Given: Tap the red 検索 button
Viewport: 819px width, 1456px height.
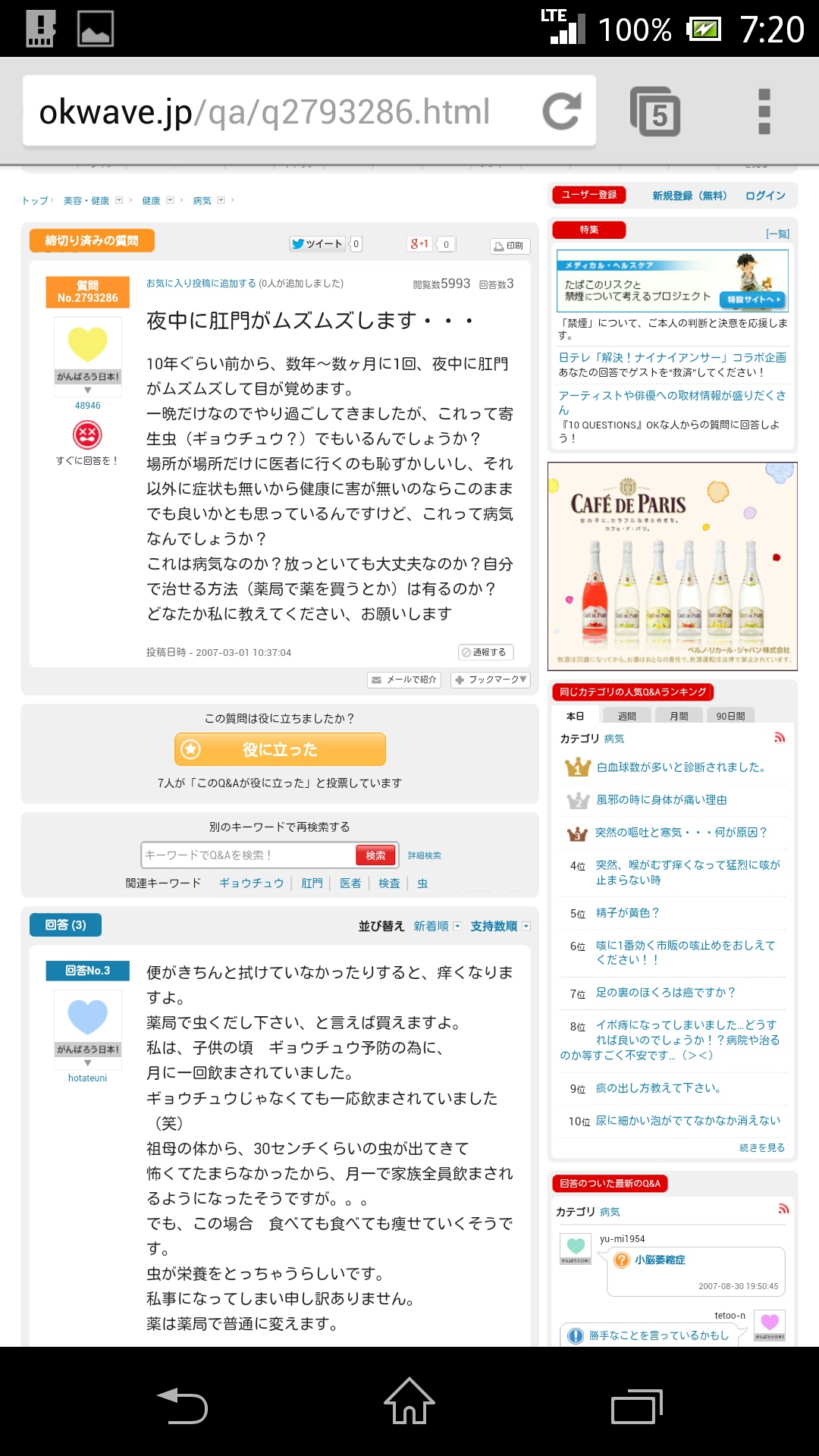Looking at the screenshot, I should click(375, 855).
